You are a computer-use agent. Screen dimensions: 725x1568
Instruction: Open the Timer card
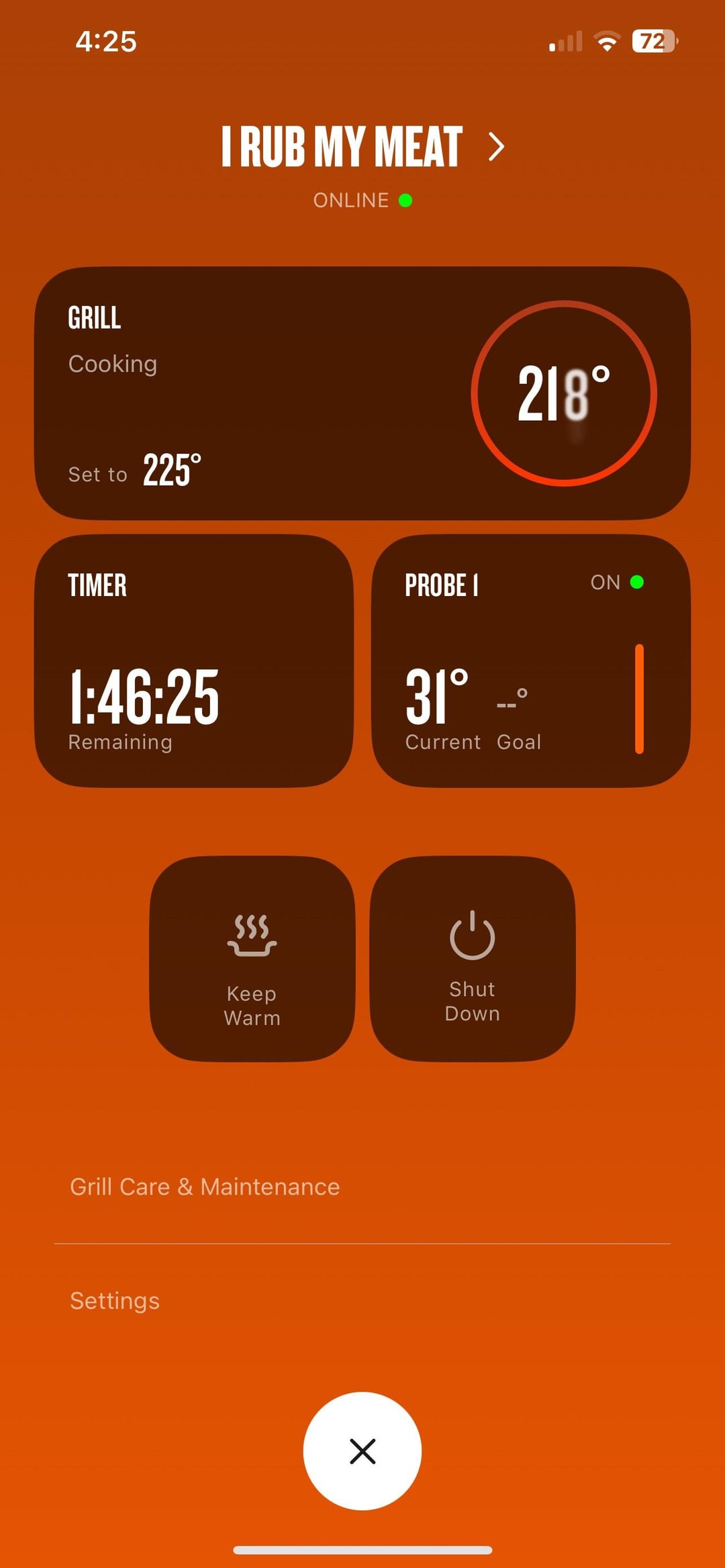(x=194, y=660)
